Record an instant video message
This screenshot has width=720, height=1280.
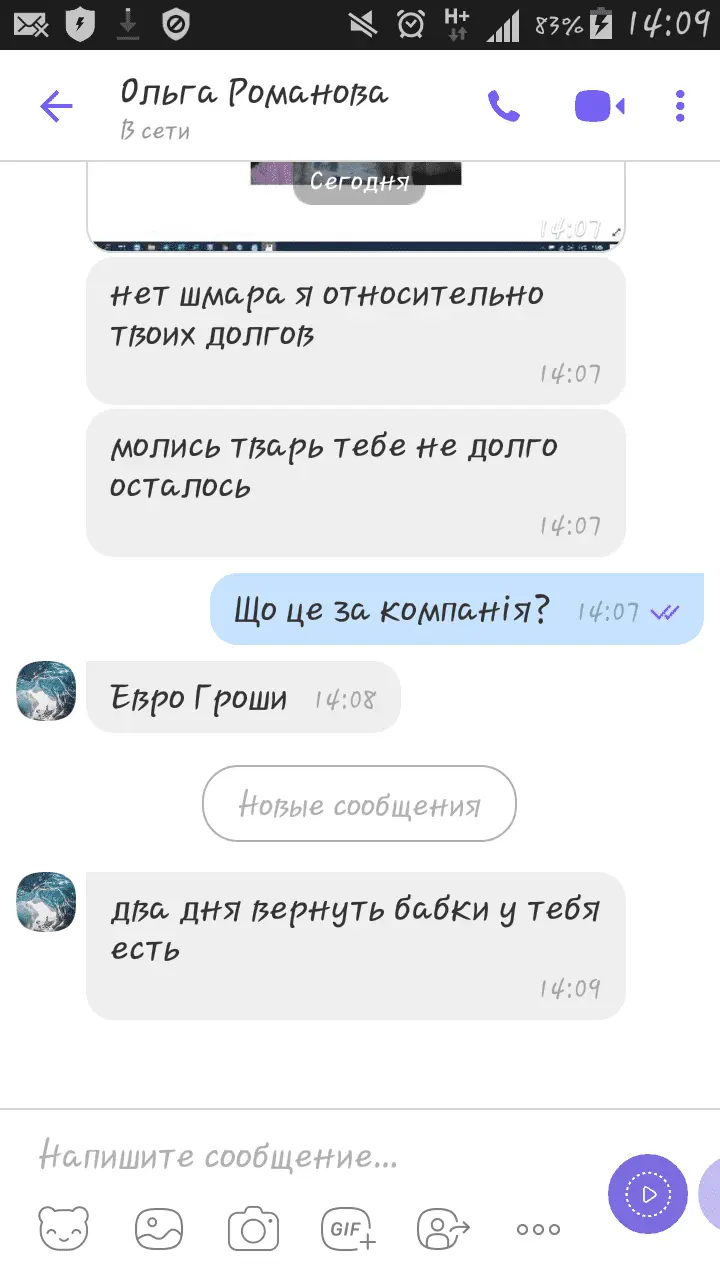click(648, 1194)
